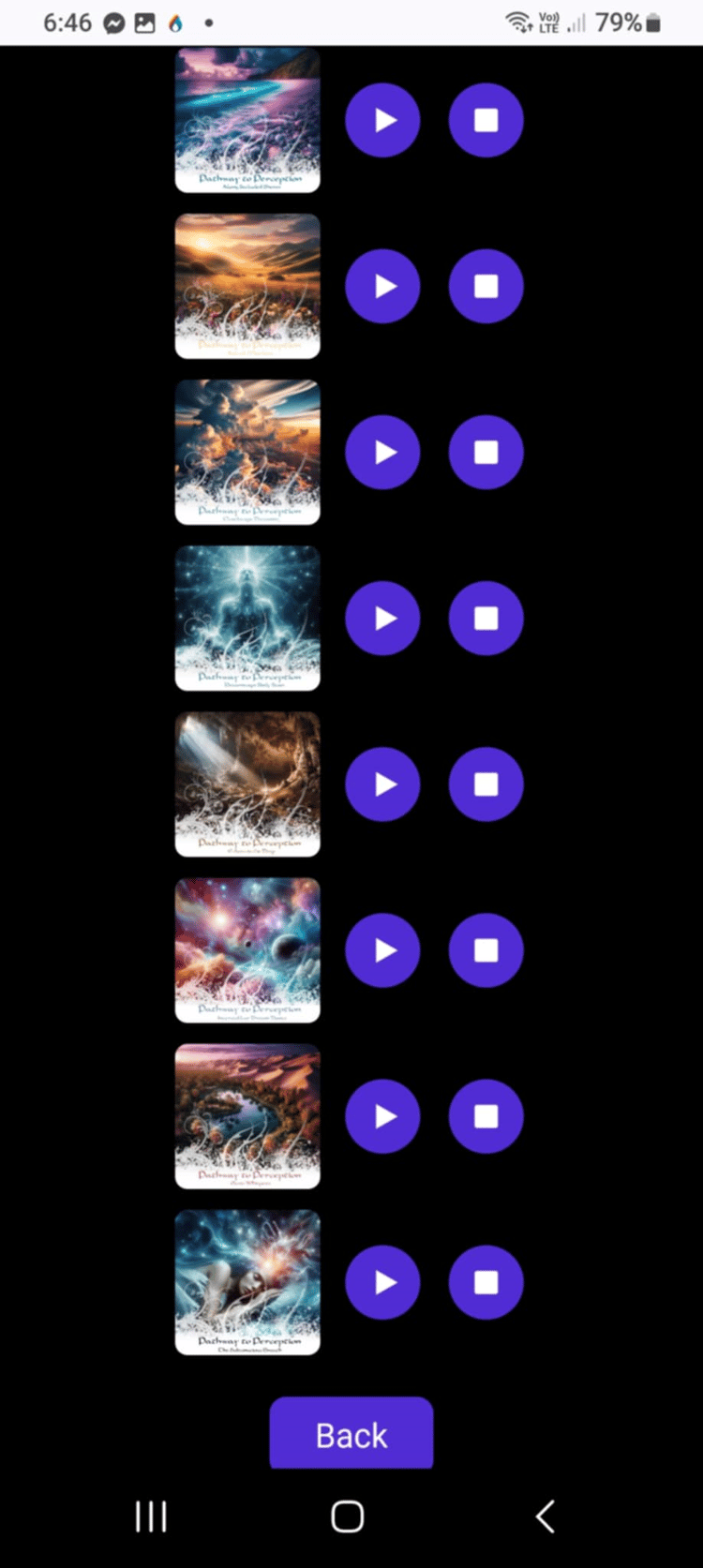The image size is (703, 1568).
Task: Play the sunlit cave track
Action: pyautogui.click(x=382, y=784)
